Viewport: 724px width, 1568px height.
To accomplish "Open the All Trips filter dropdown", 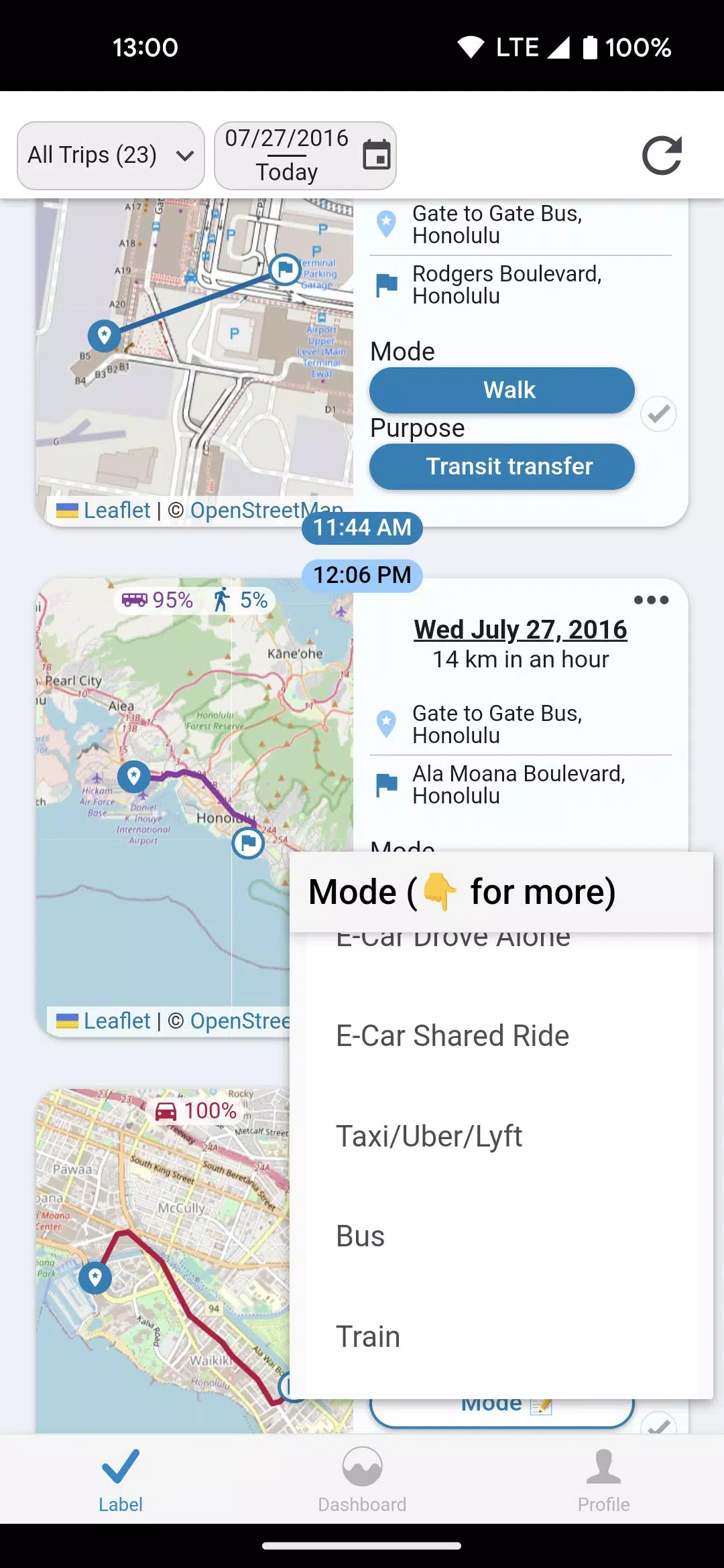I will [x=111, y=155].
